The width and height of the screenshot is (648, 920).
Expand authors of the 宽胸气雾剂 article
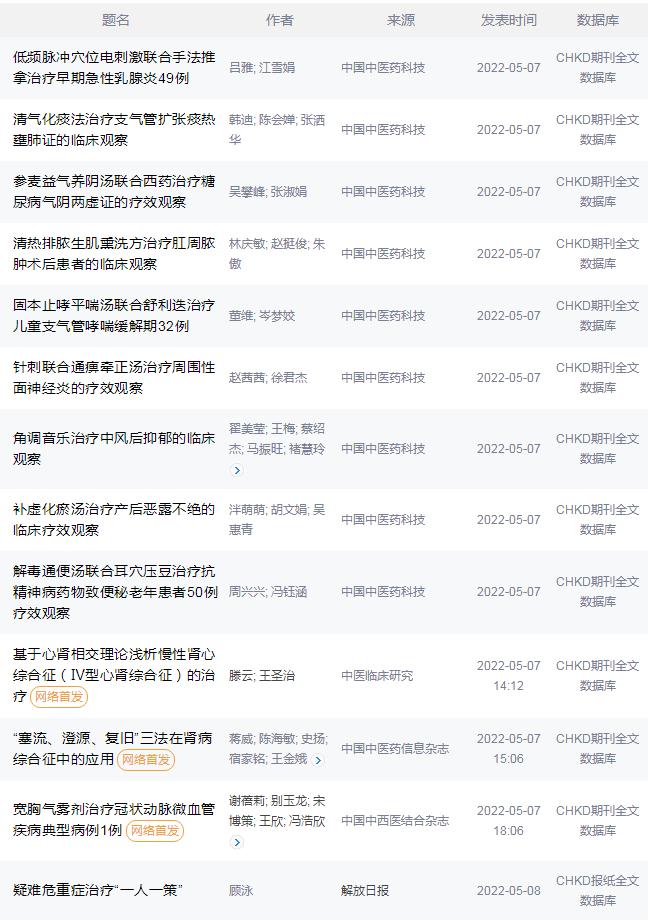pyautogui.click(x=237, y=842)
